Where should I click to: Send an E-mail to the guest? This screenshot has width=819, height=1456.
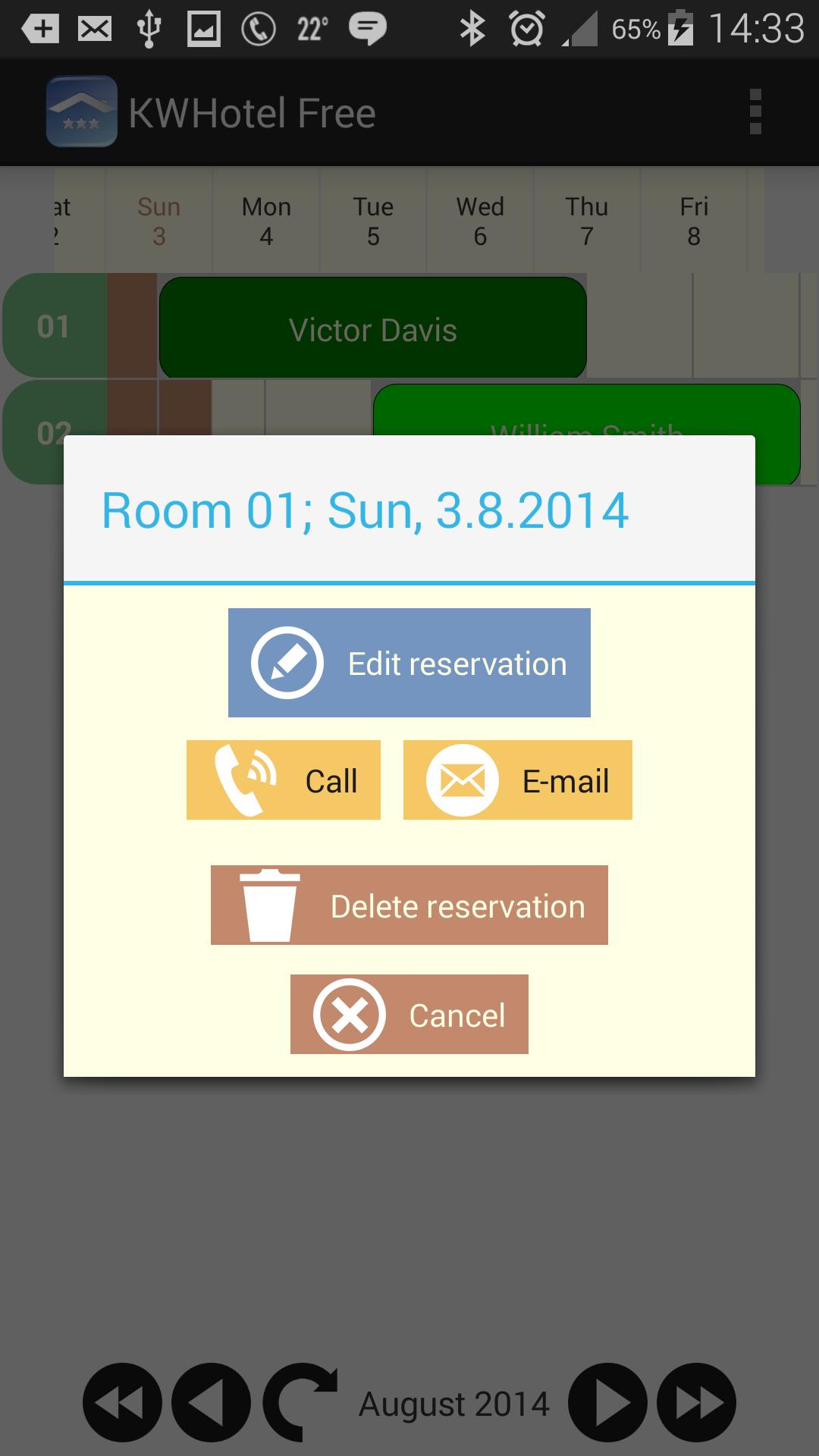pyautogui.click(x=517, y=780)
